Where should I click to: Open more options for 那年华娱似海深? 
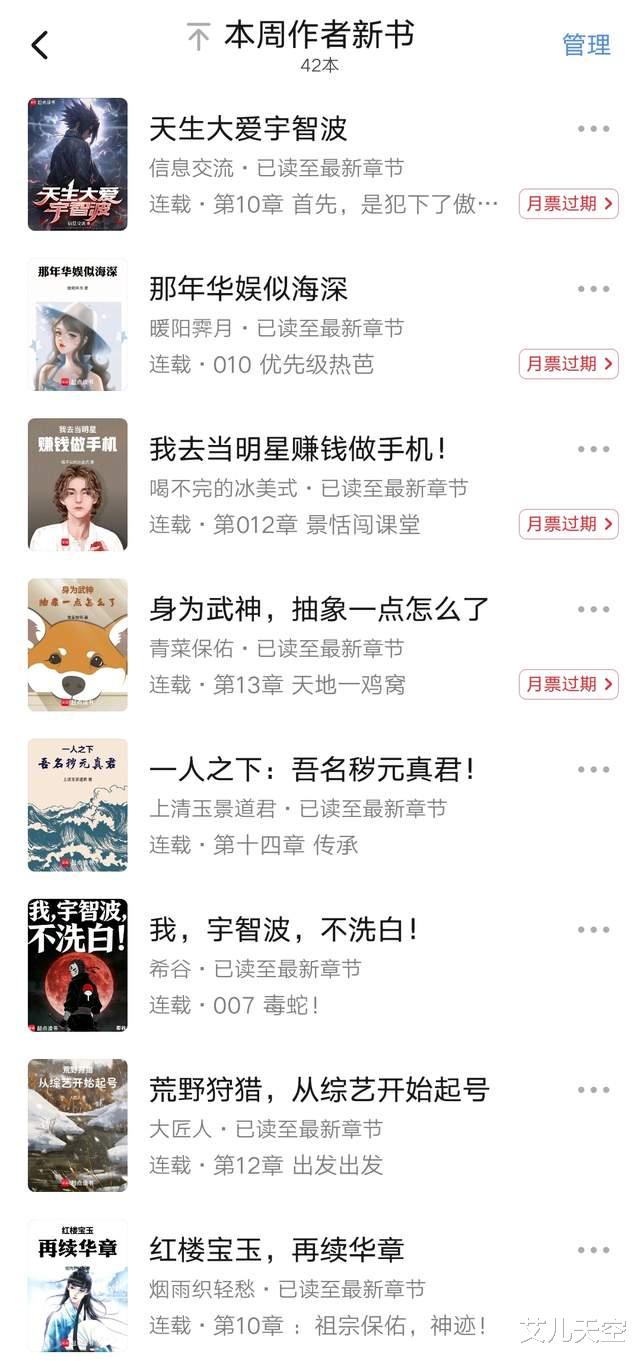[593, 289]
